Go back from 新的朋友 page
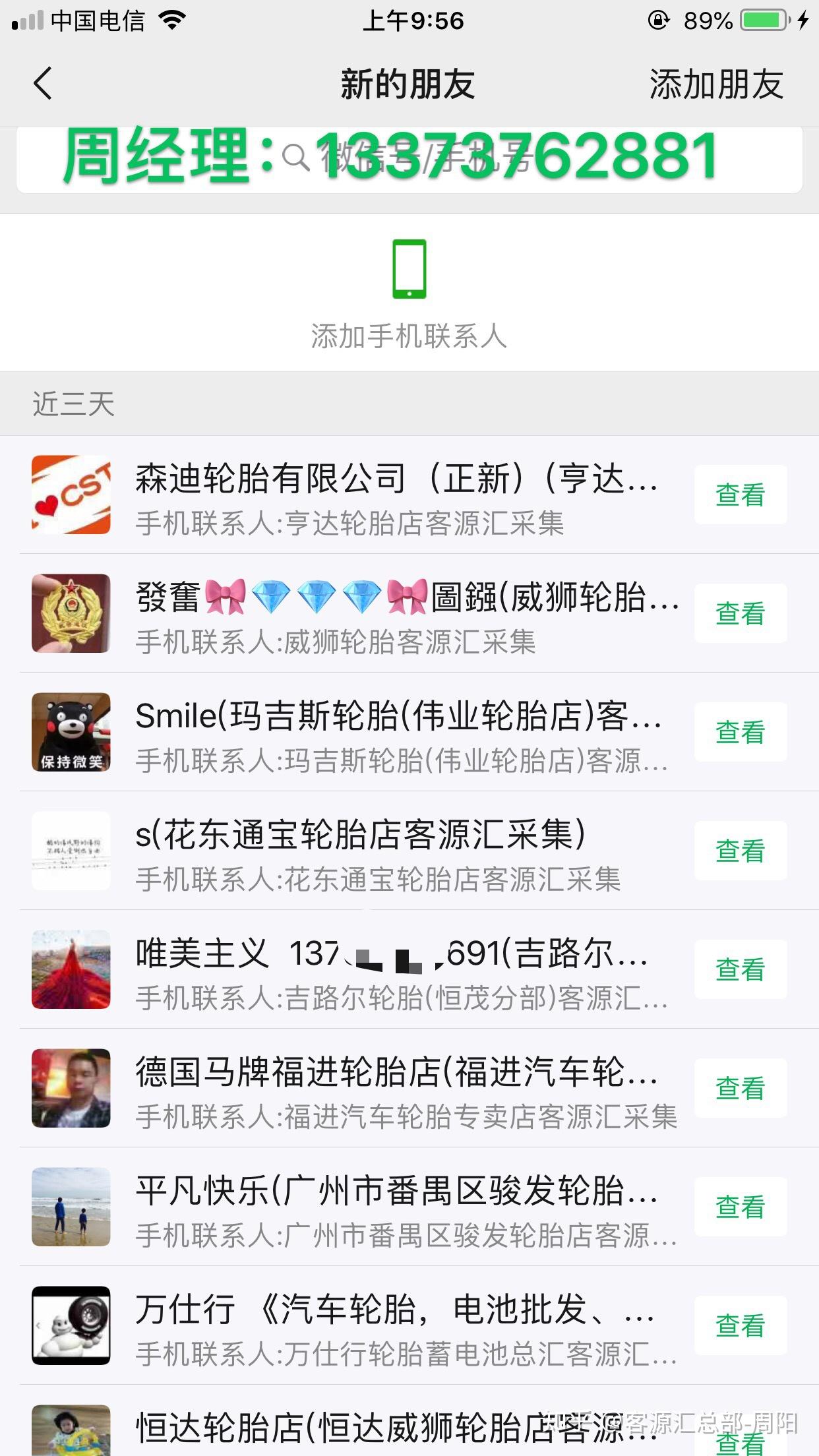Viewport: 819px width, 1456px height. [44, 84]
